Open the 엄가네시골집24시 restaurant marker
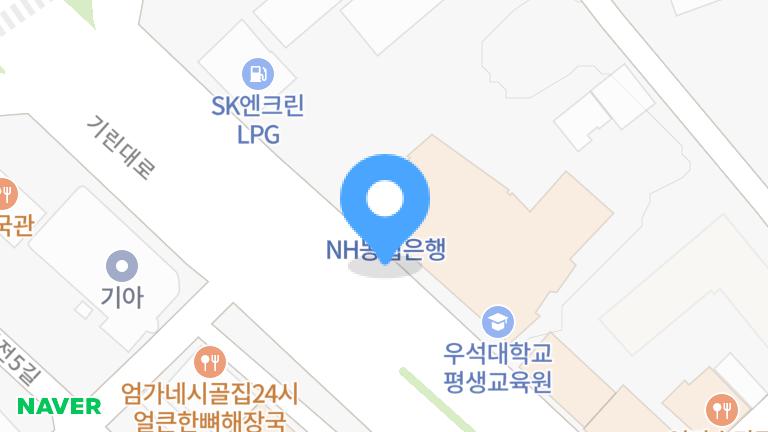Image resolution: width=768 pixels, height=432 pixels. (209, 361)
